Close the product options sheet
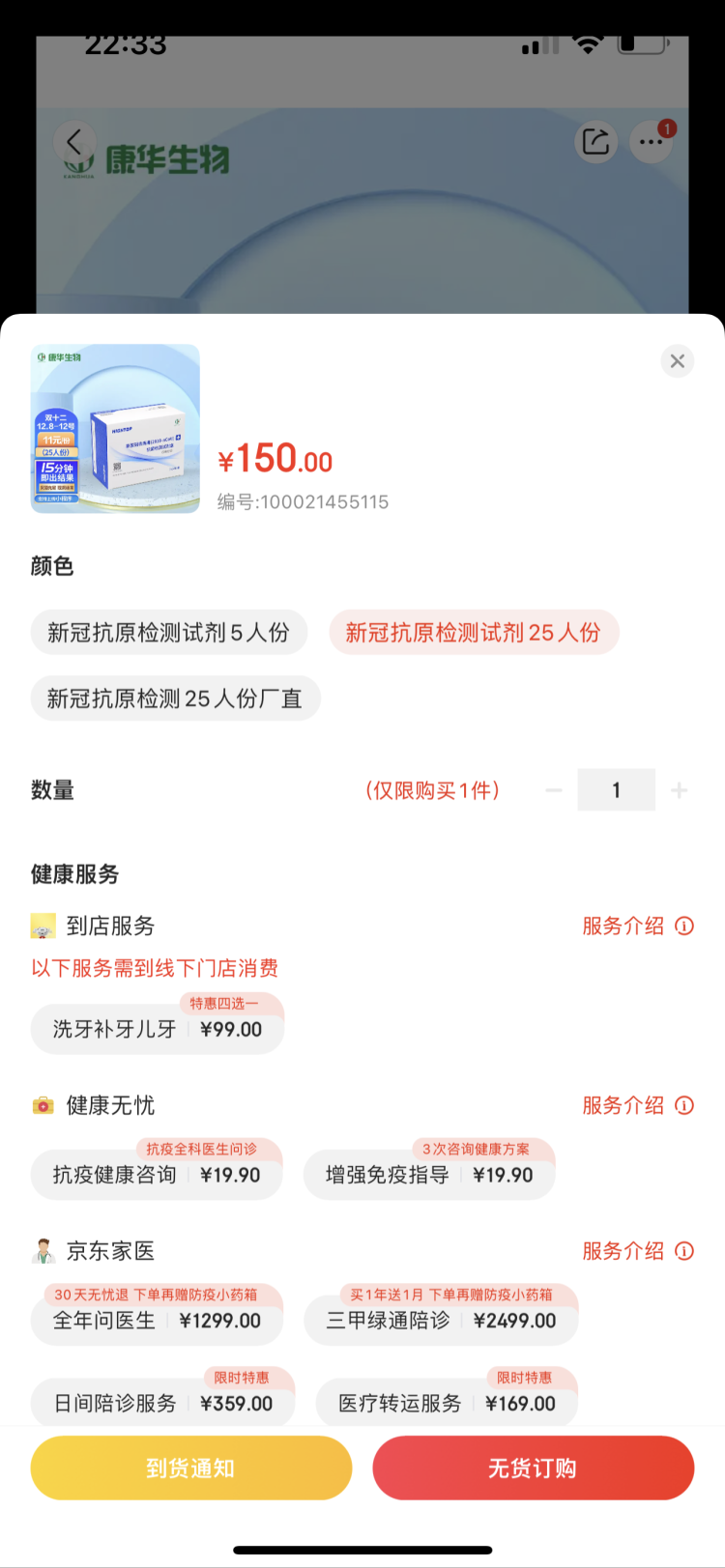725x1568 pixels. click(x=677, y=361)
